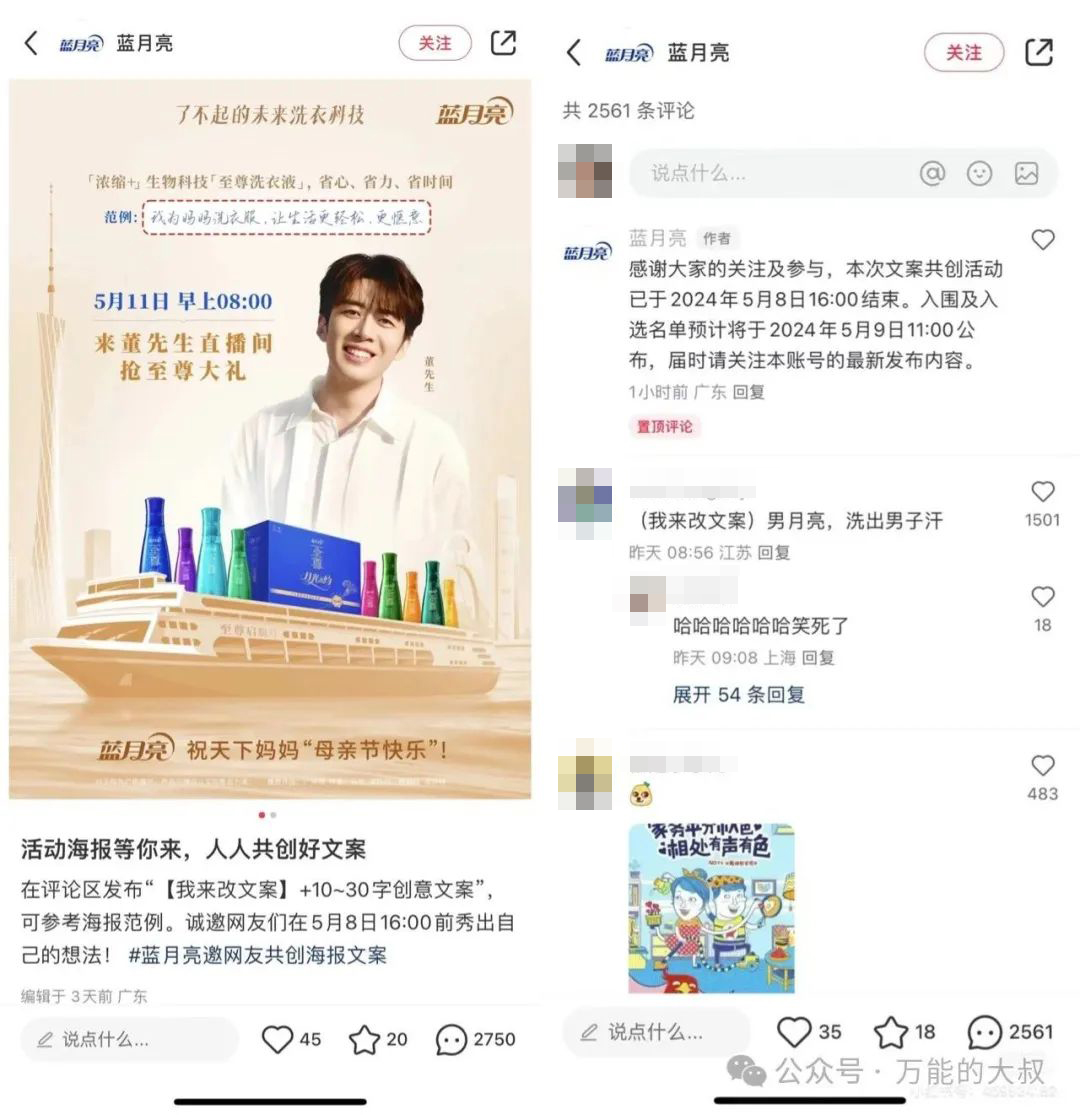
Task: Expand the 54 hidden replies
Action: [737, 694]
